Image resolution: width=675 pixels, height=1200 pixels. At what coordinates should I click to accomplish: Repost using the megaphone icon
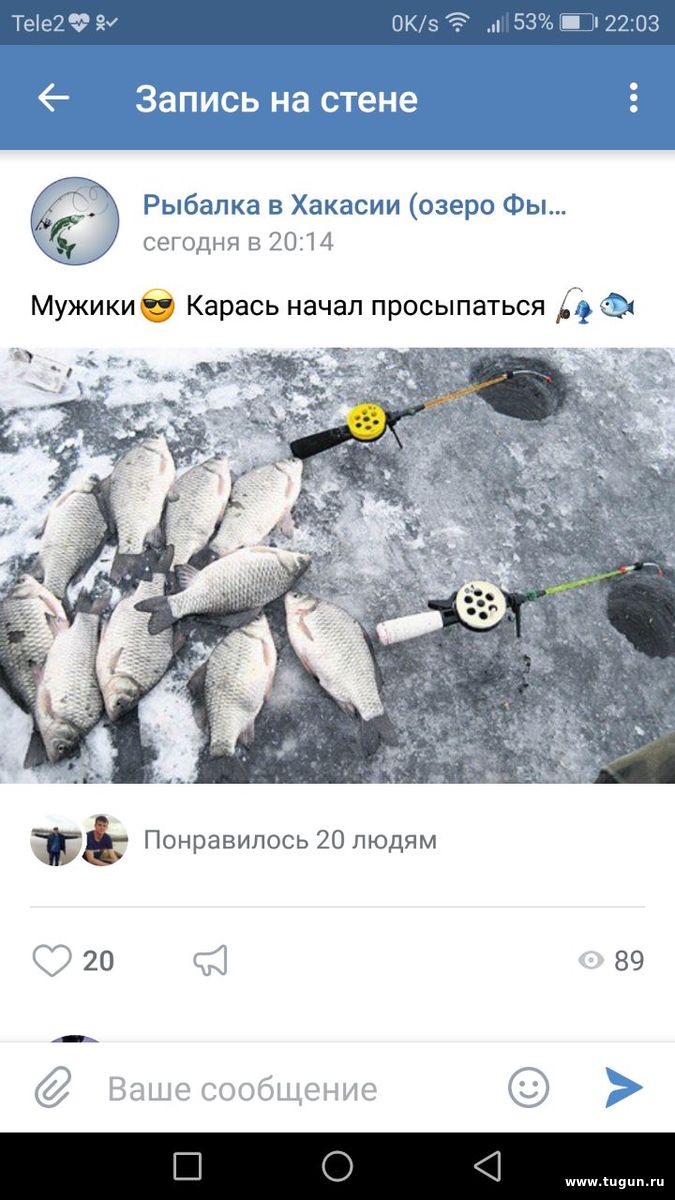(x=210, y=961)
